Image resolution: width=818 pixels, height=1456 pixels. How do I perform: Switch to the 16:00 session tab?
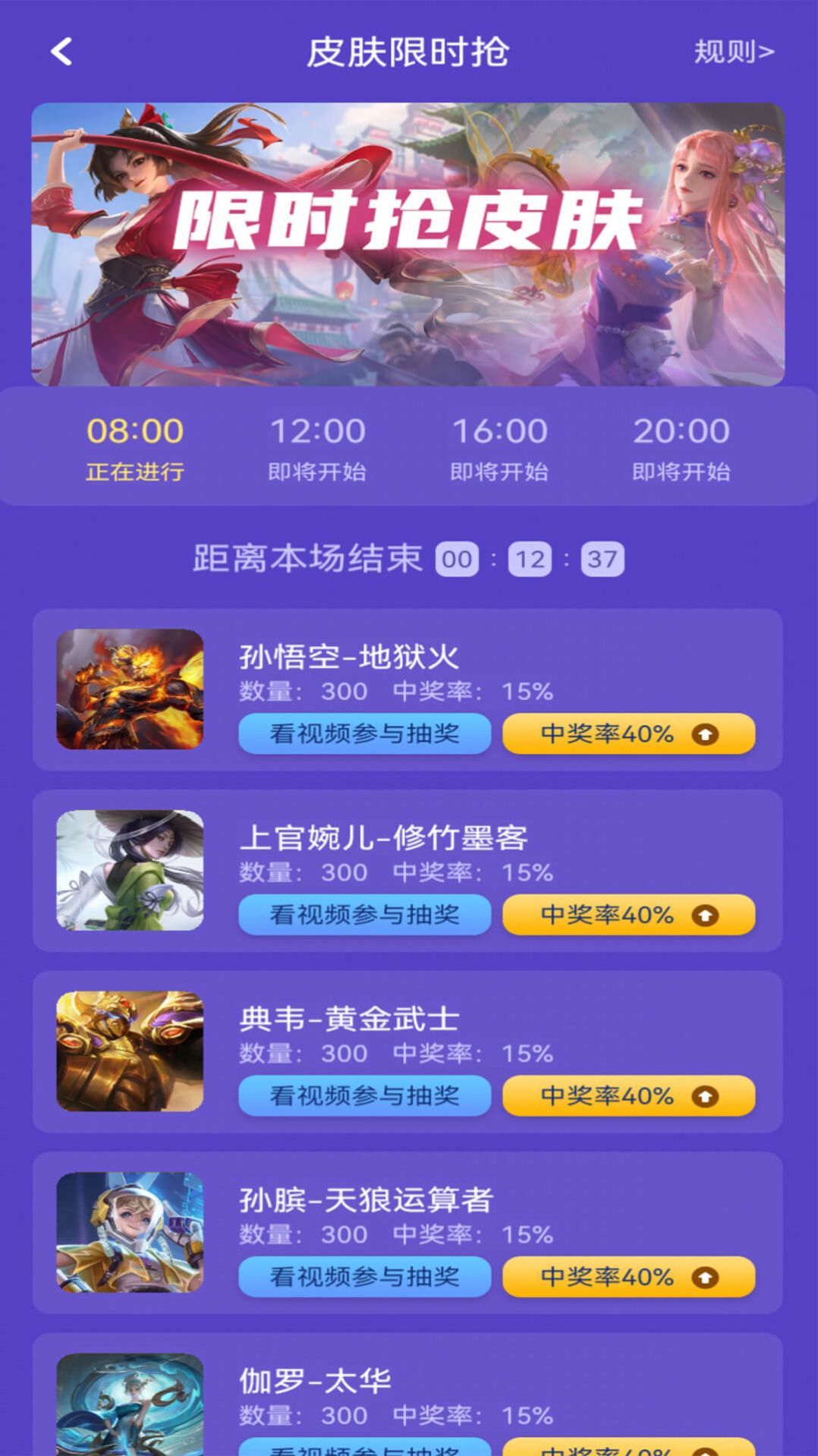tap(499, 448)
